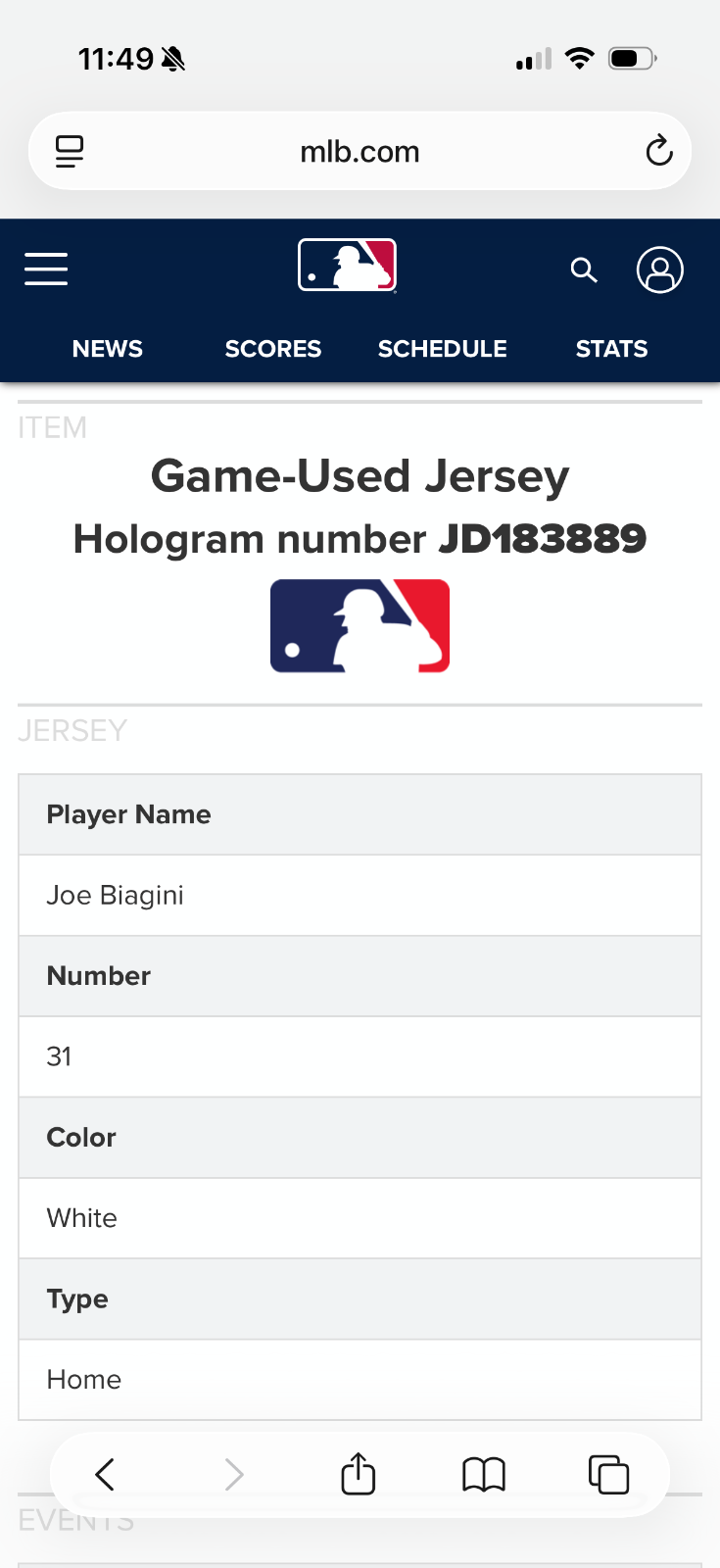Open Safari bookmarks
The height and width of the screenshot is (1568, 720).
pos(484,1474)
